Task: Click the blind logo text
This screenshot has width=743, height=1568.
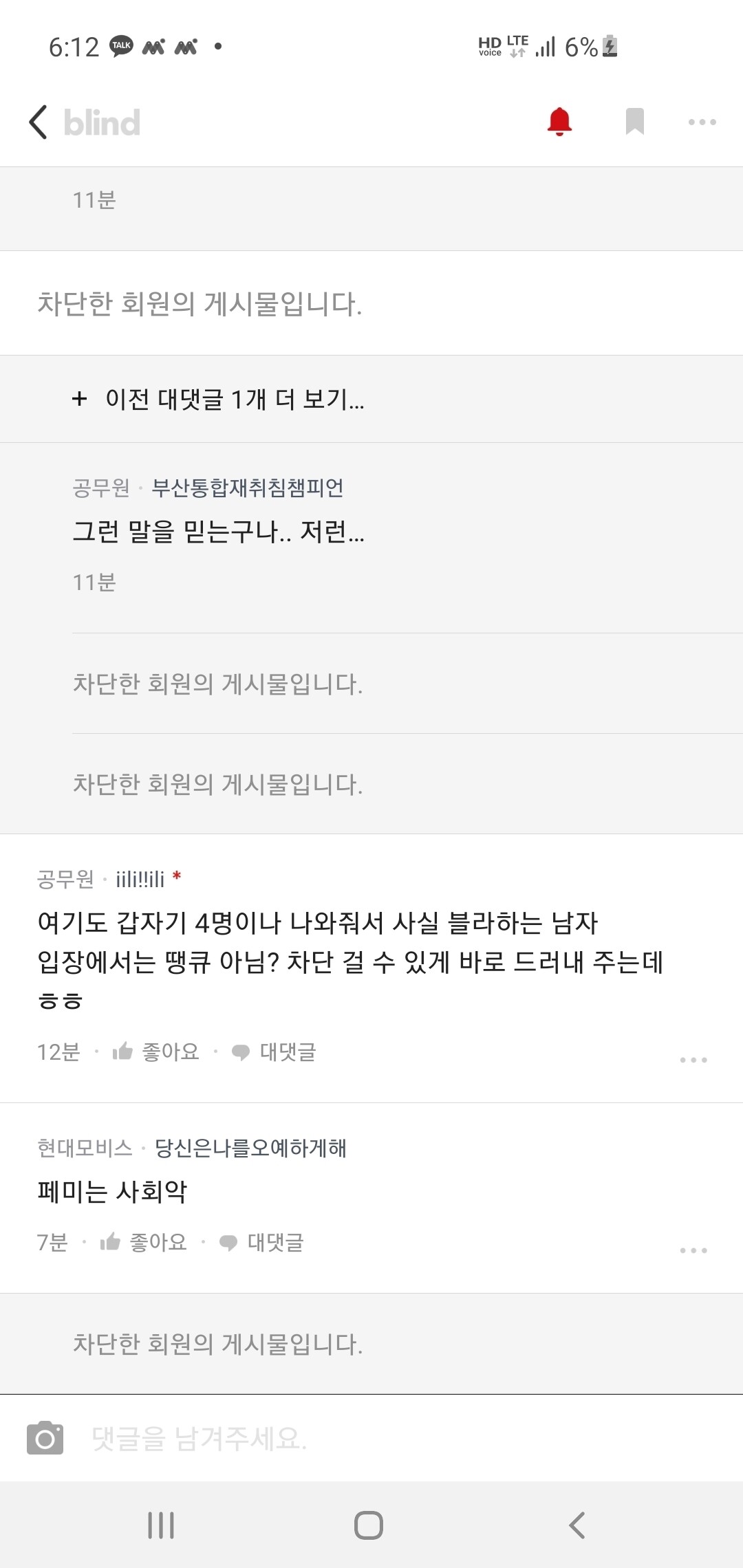Action: [x=100, y=122]
